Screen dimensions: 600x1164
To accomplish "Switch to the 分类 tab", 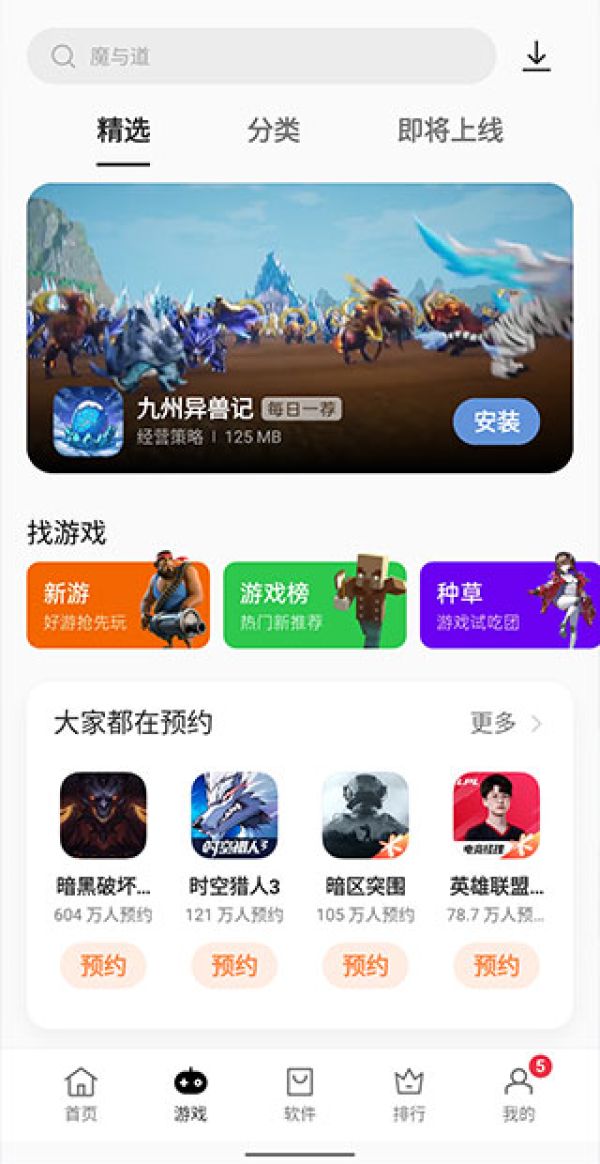I will [x=273, y=130].
